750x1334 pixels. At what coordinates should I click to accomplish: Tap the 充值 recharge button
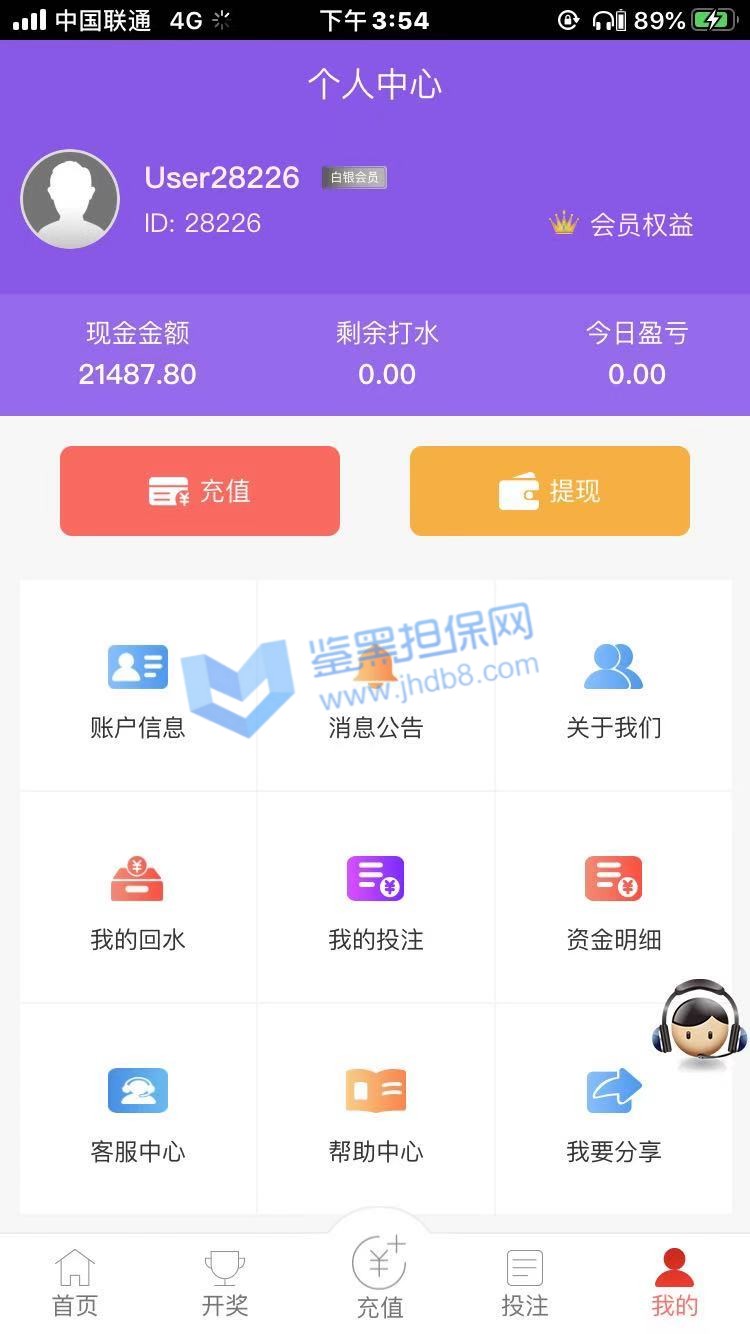(x=200, y=491)
